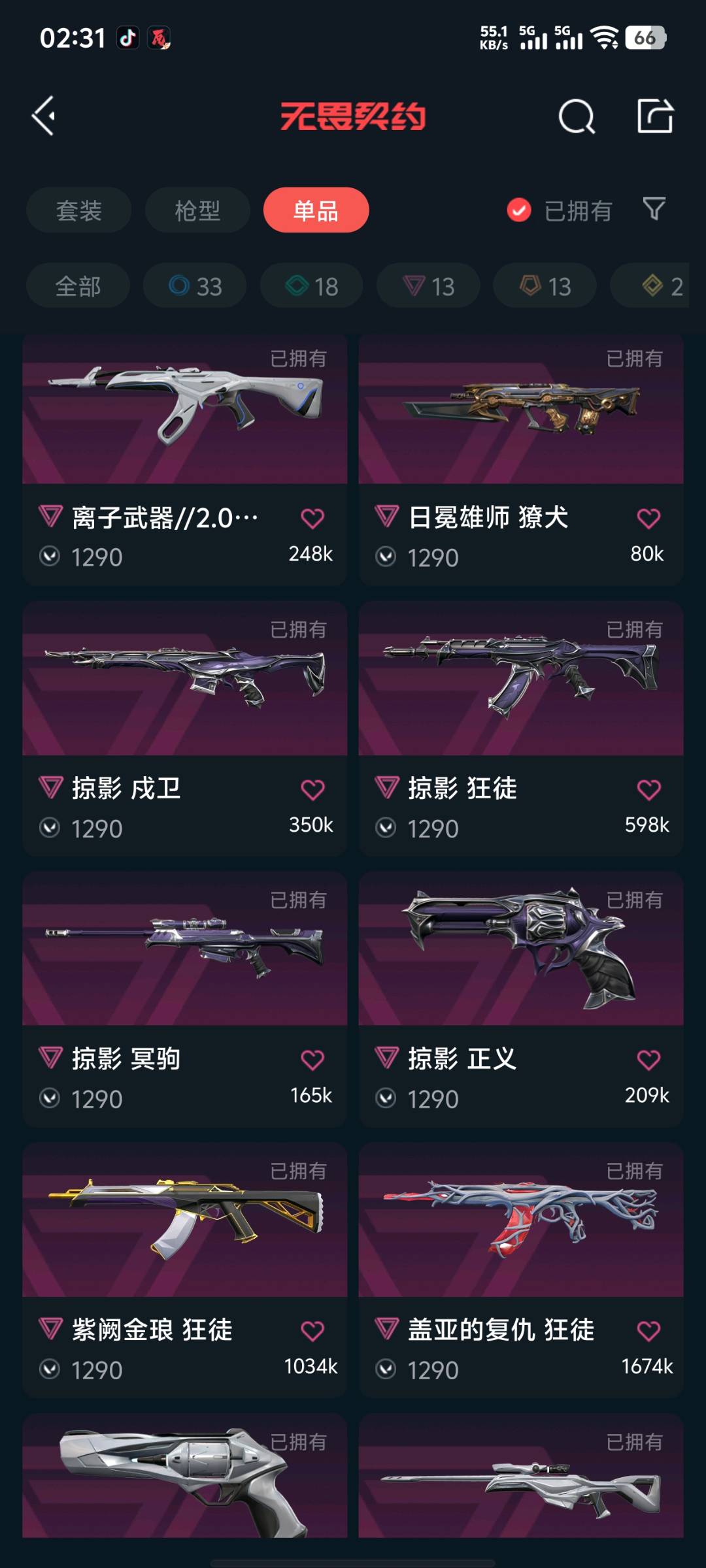Switch to the 枪型 tab
The width and height of the screenshot is (706, 1568).
tap(197, 210)
